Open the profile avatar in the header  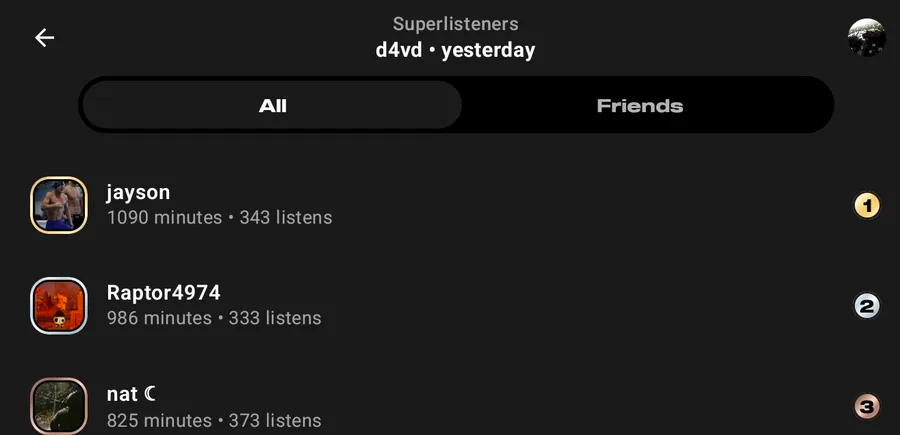click(867, 37)
